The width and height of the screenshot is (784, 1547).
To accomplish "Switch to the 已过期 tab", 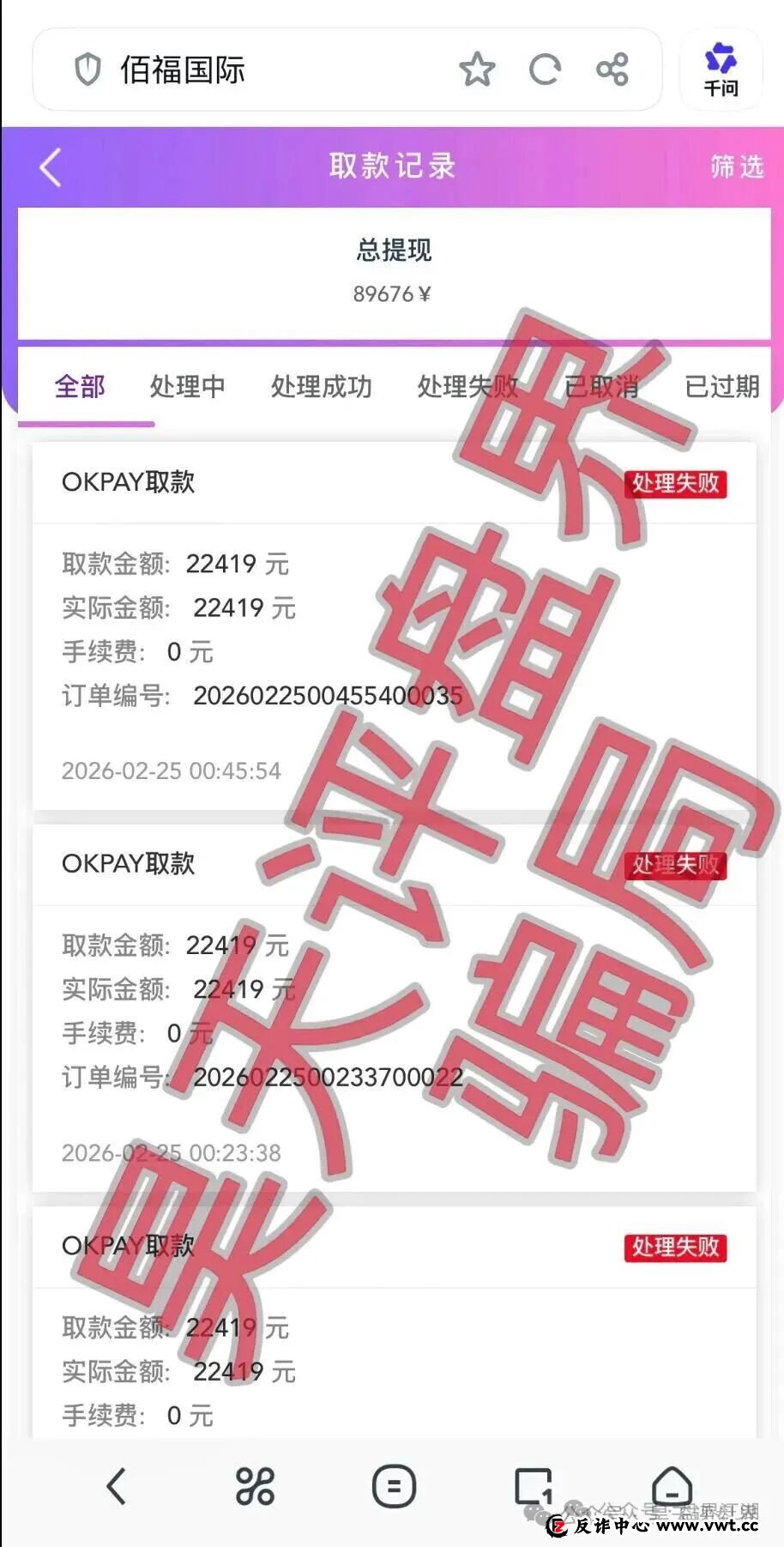I will pos(721,387).
